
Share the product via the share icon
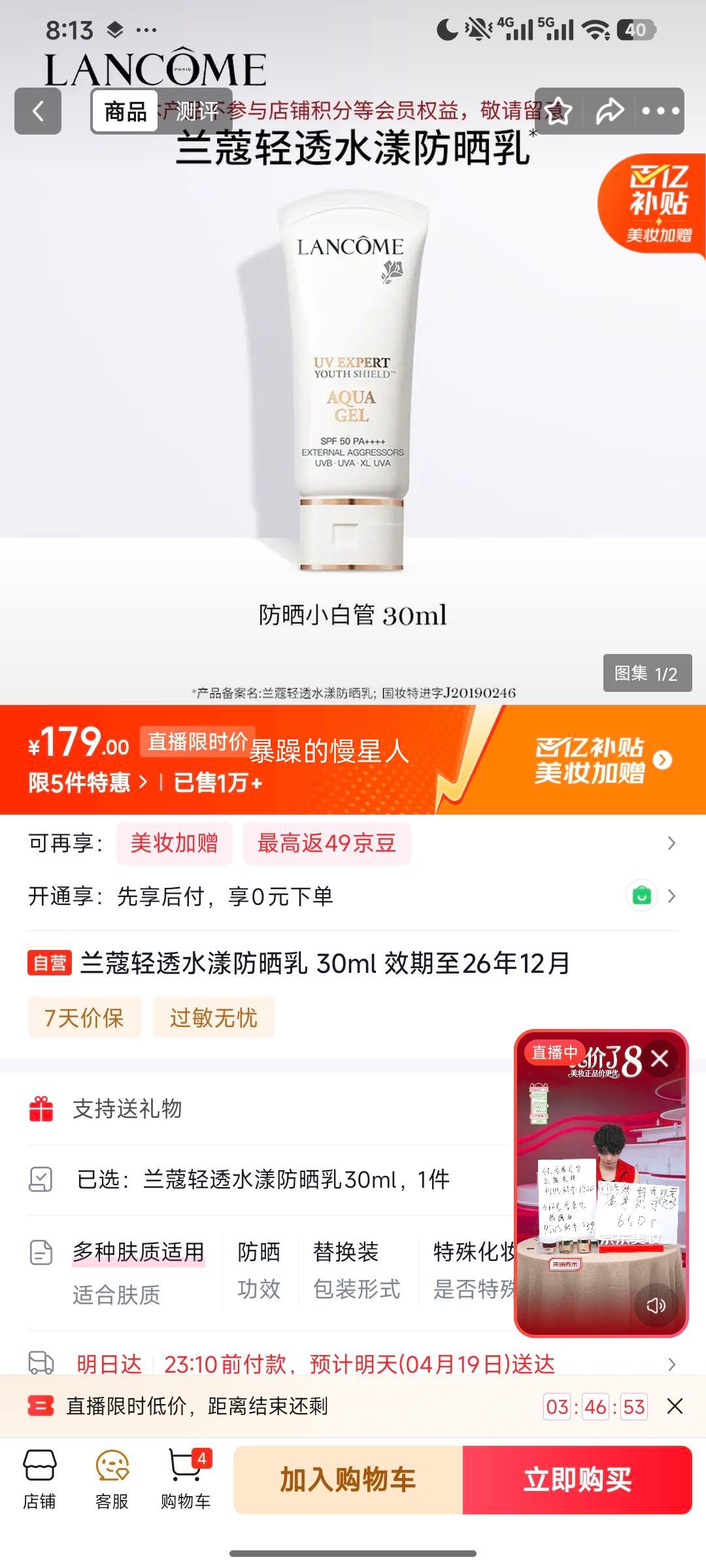click(610, 112)
